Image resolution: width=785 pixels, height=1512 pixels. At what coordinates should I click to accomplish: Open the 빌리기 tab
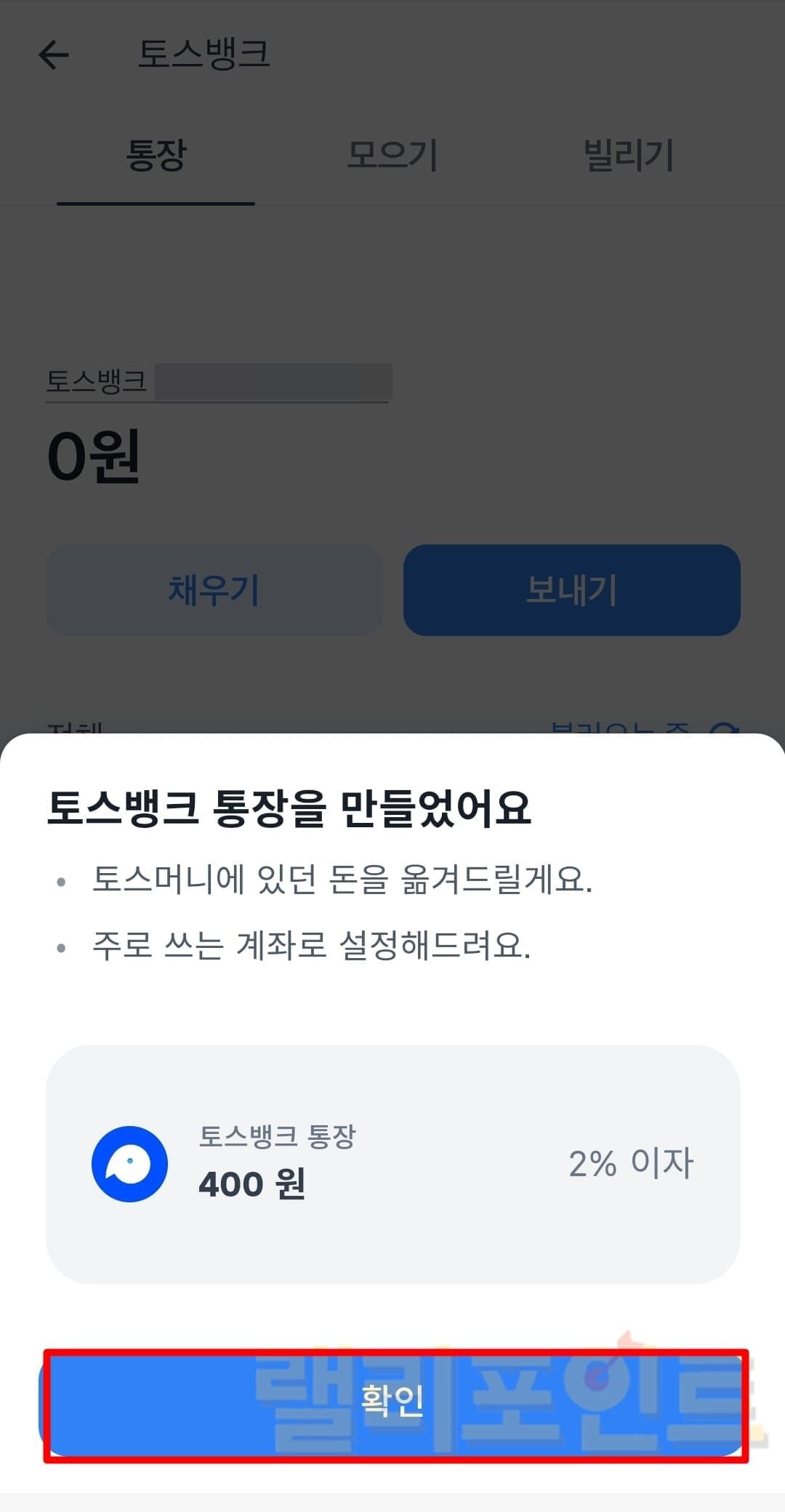click(629, 155)
